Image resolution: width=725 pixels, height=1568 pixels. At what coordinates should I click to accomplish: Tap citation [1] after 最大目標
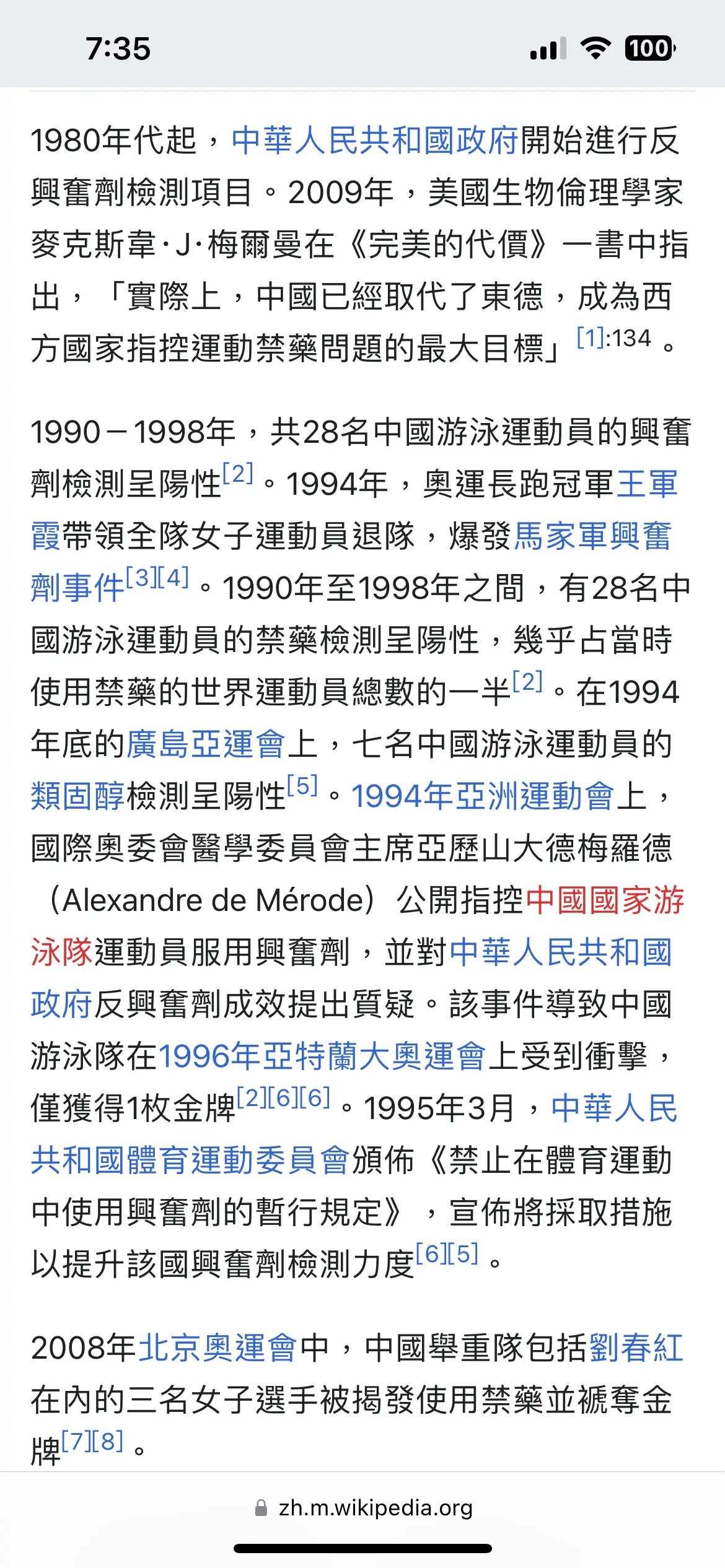(590, 338)
